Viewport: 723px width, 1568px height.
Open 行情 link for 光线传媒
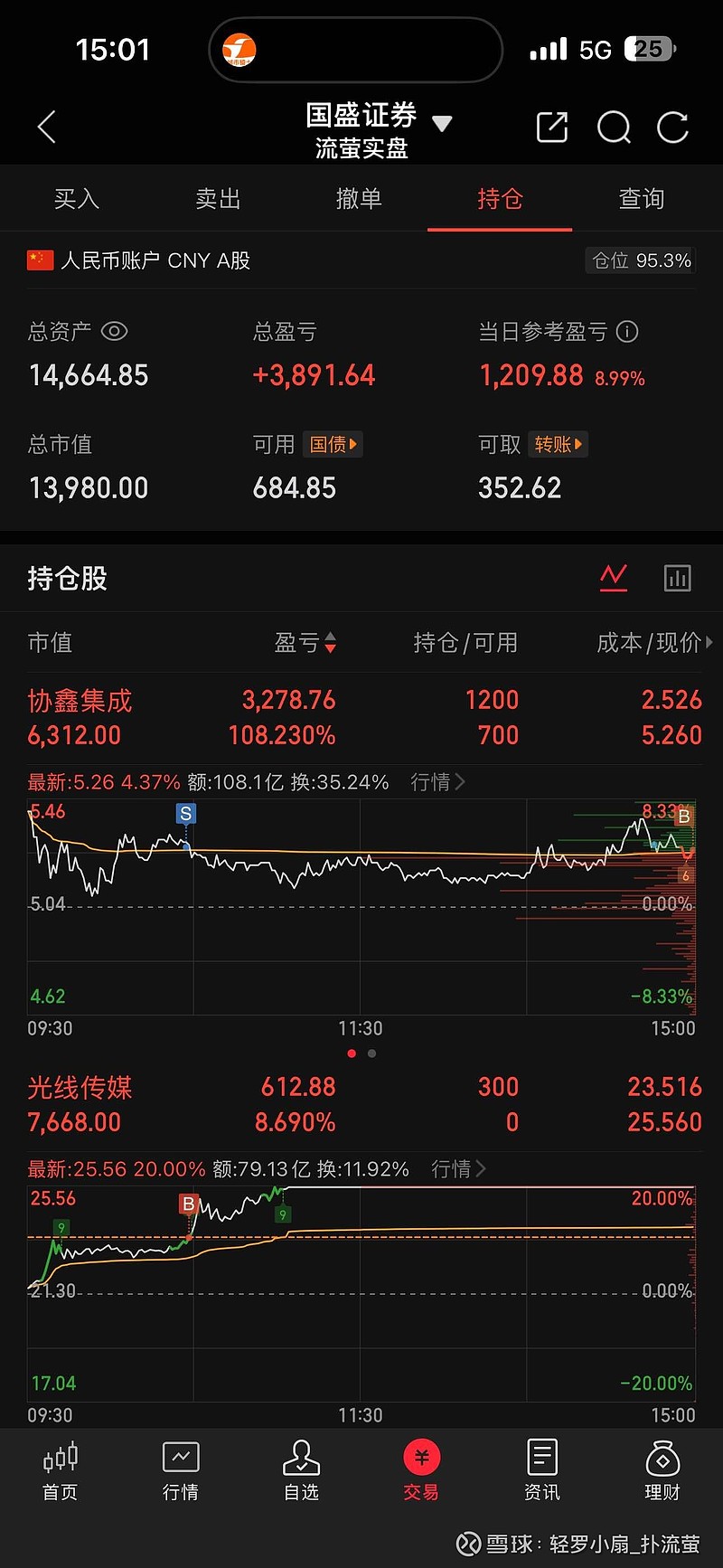point(458,1168)
